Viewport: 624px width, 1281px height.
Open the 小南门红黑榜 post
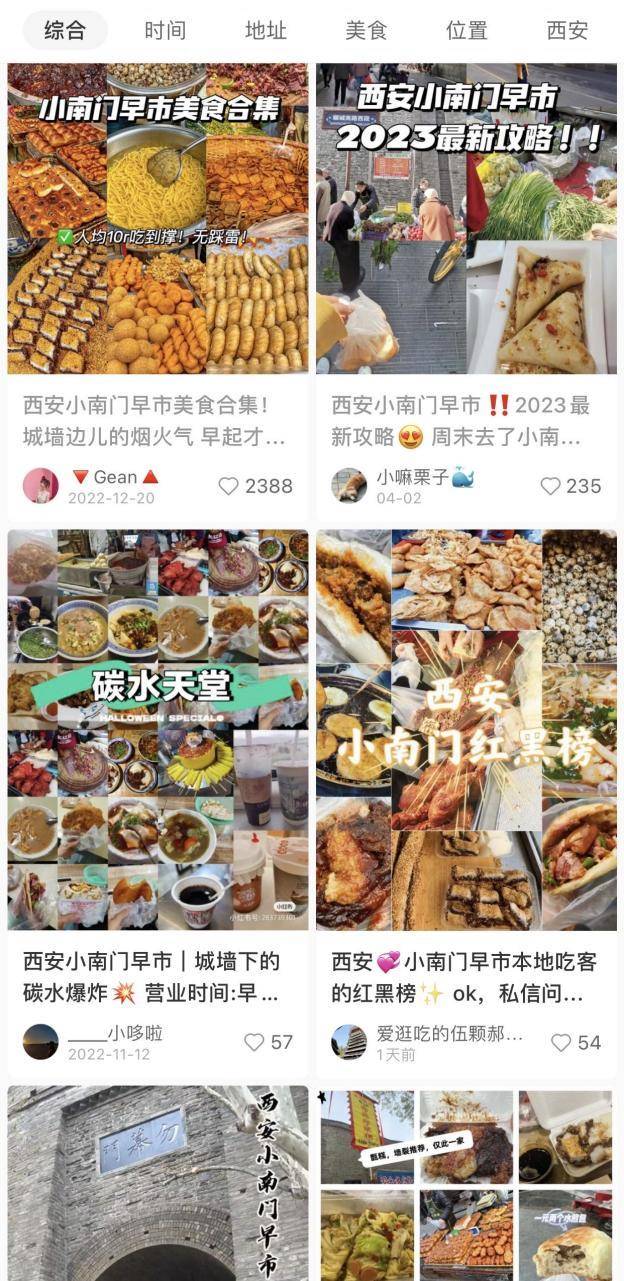coord(466,730)
